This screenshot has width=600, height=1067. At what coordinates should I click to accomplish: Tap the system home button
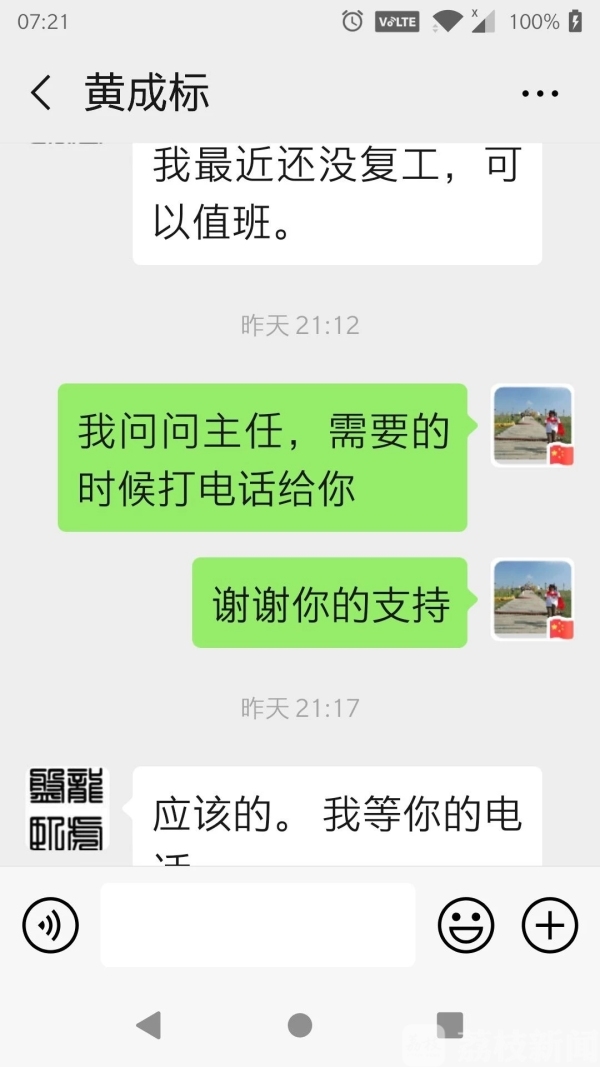click(x=299, y=1025)
